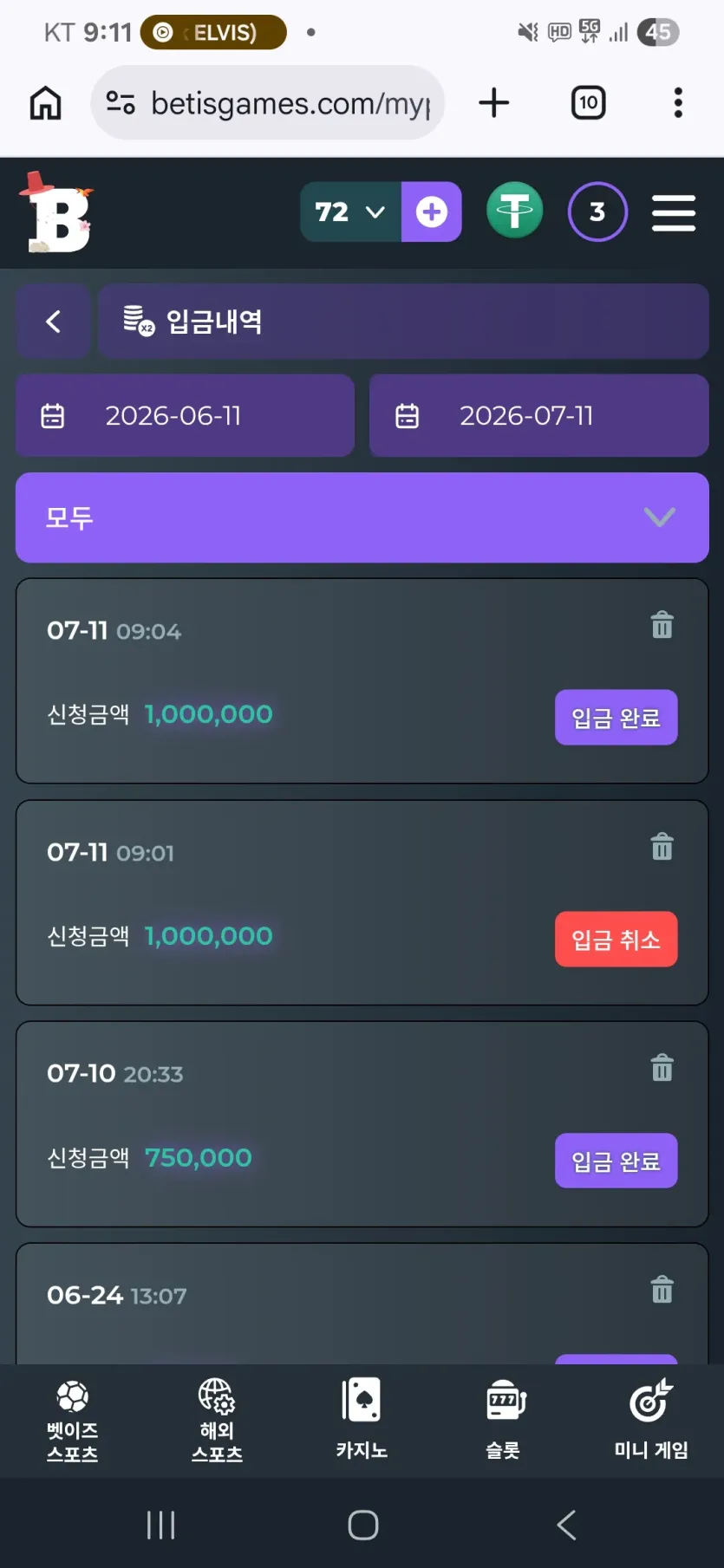Screen dimensions: 724x1568
Task: Open the 슬롯 tab
Action: (x=505, y=1419)
